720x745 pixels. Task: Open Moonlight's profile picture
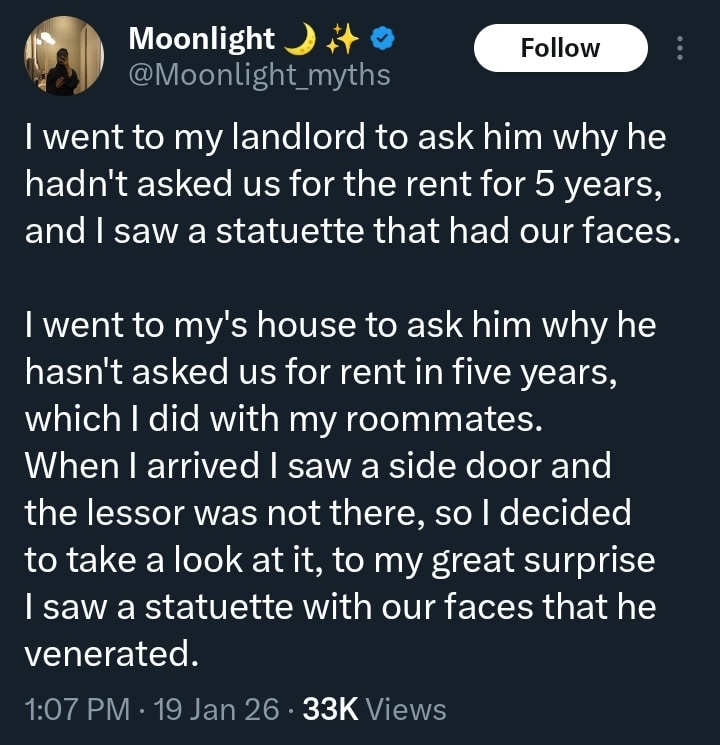[63, 56]
